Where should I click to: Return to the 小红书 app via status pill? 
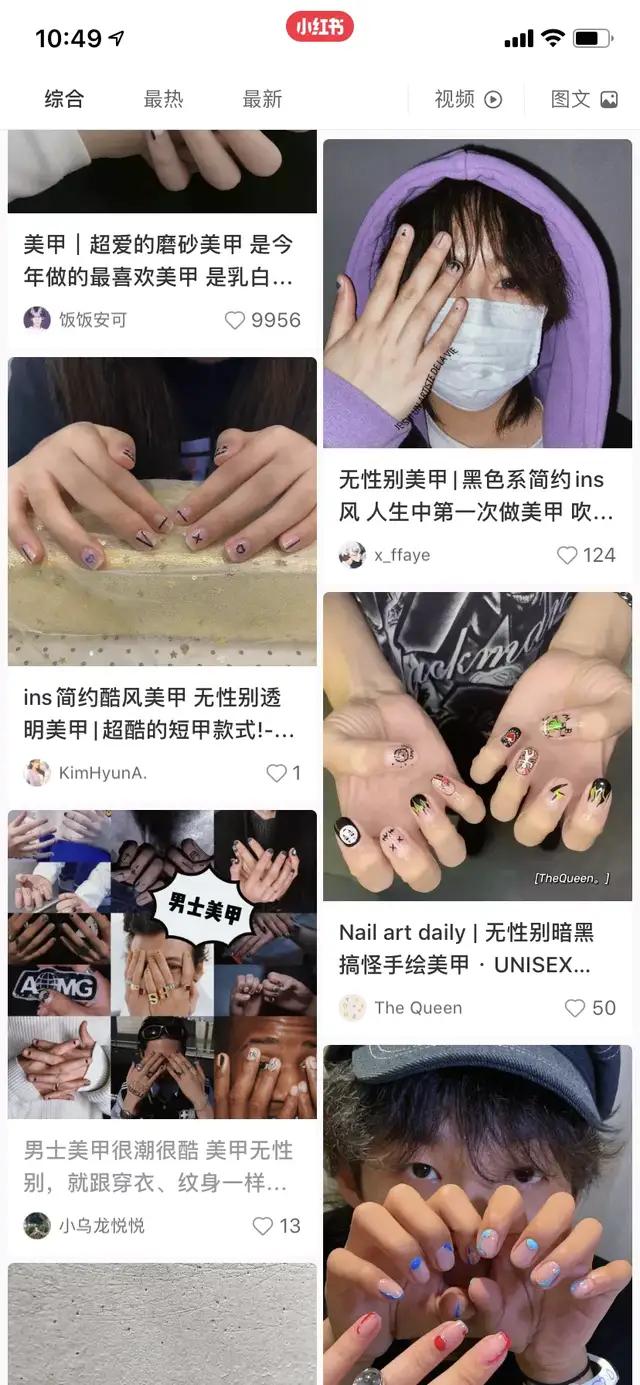(x=319, y=27)
